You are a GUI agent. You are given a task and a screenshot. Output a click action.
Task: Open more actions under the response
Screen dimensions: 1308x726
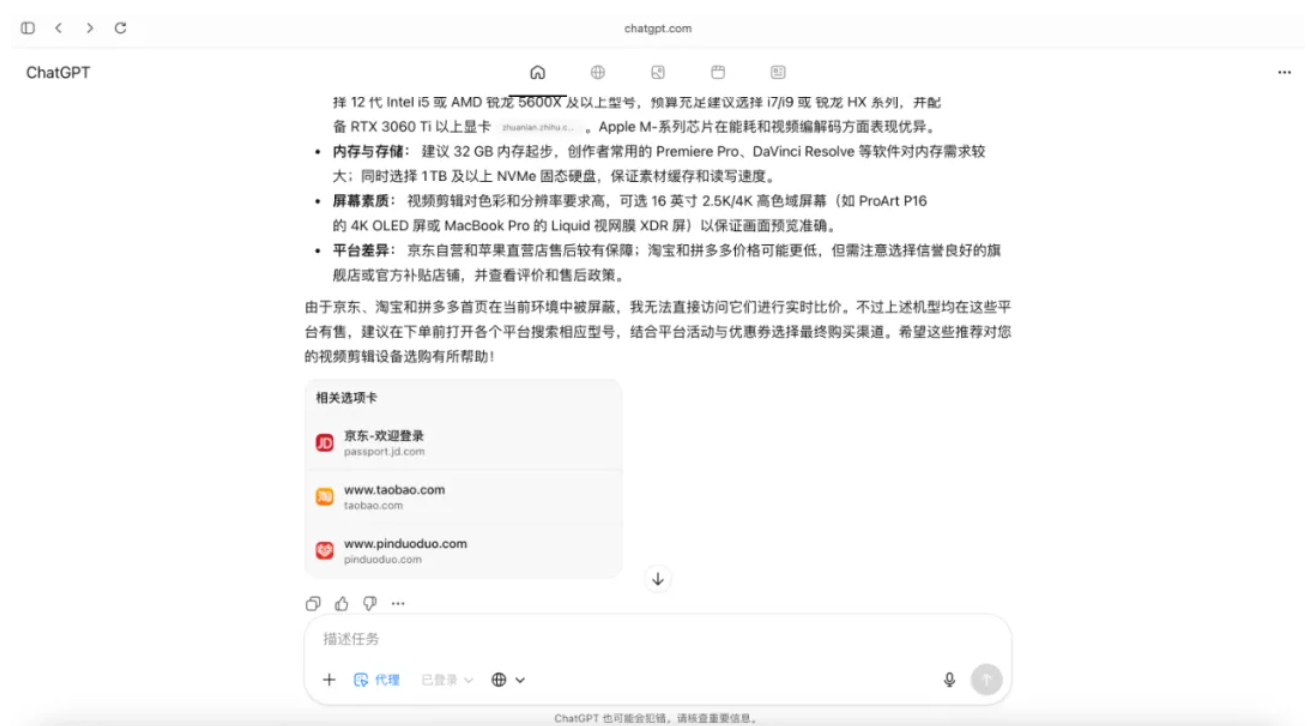pos(398,603)
